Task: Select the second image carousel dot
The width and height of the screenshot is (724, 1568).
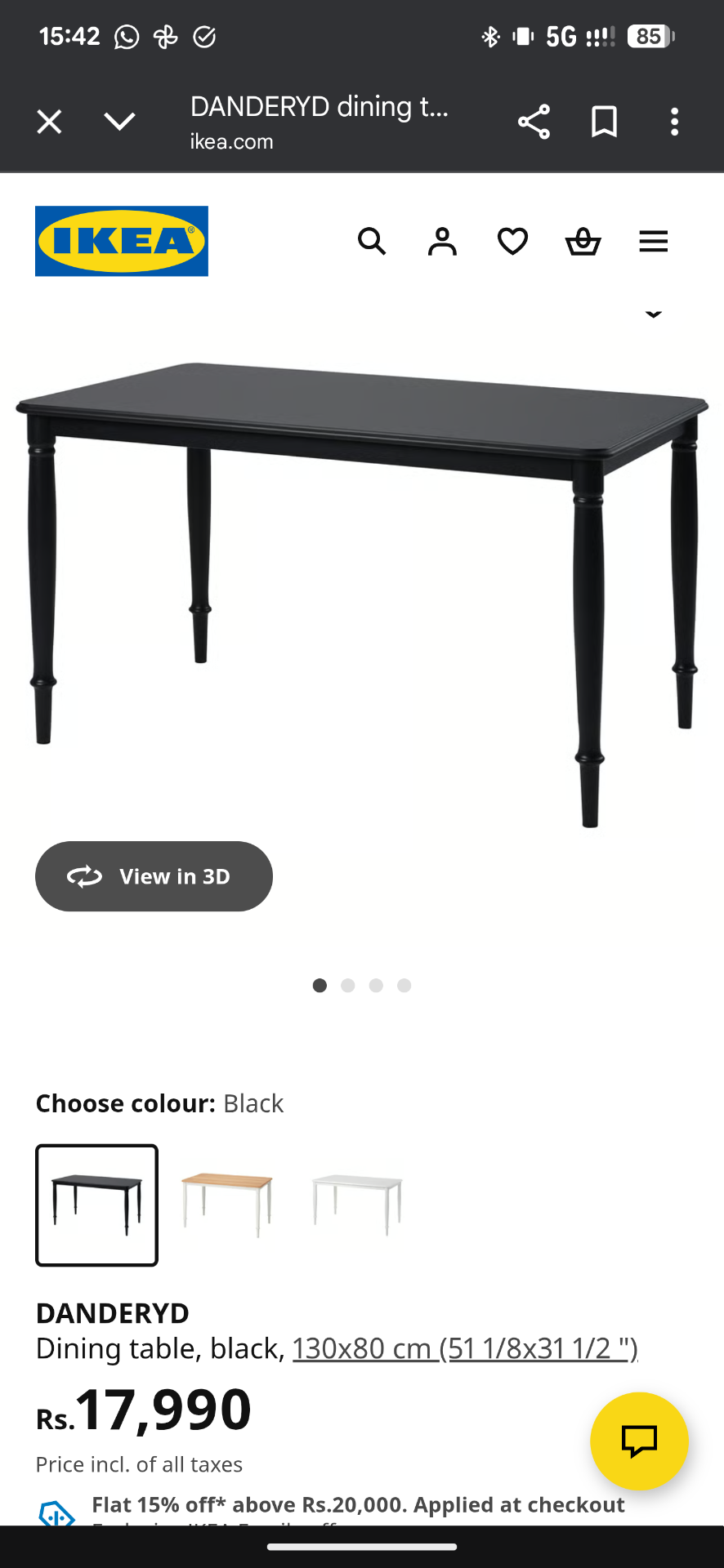Action: click(347, 986)
